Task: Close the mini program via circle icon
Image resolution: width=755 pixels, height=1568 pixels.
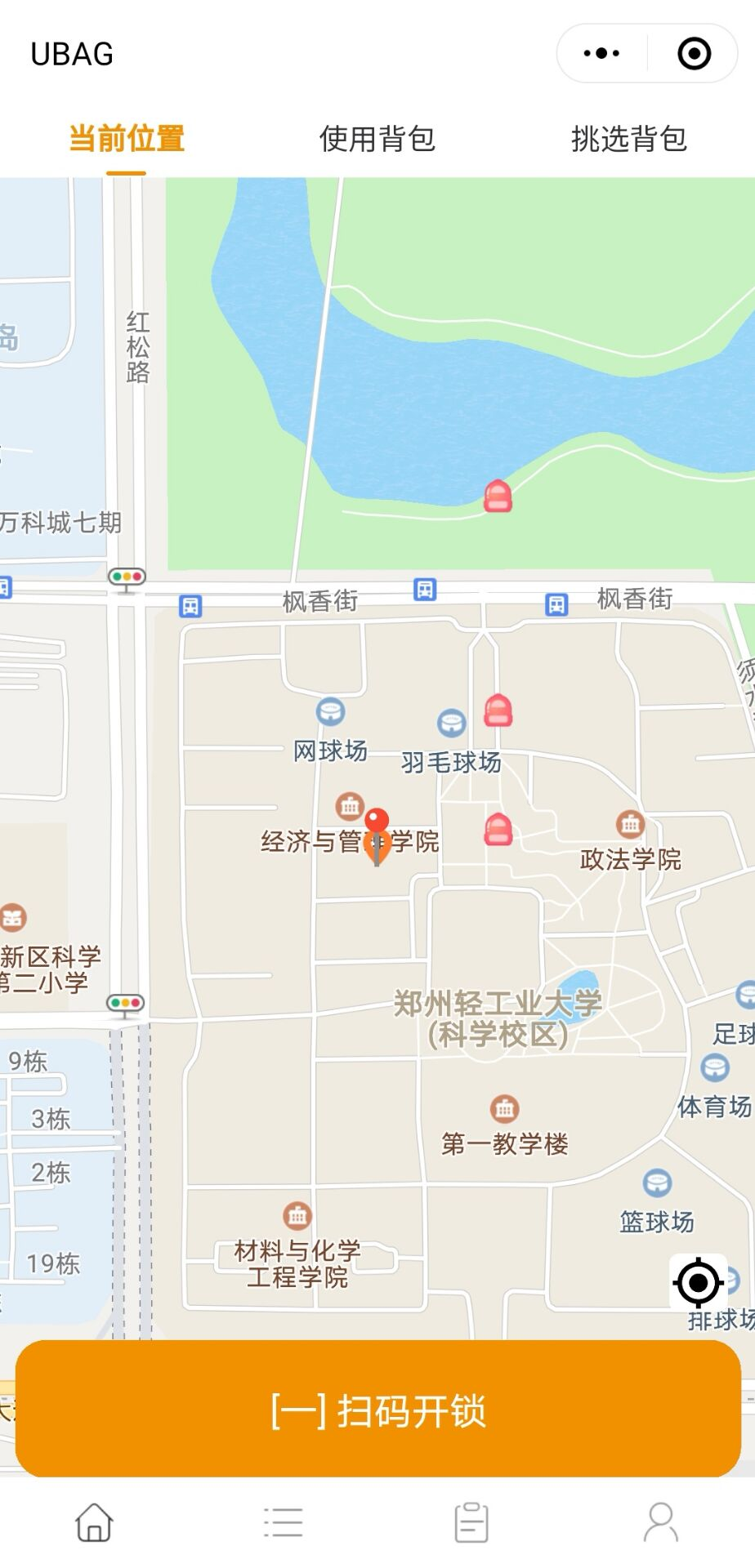Action: pyautogui.click(x=694, y=54)
